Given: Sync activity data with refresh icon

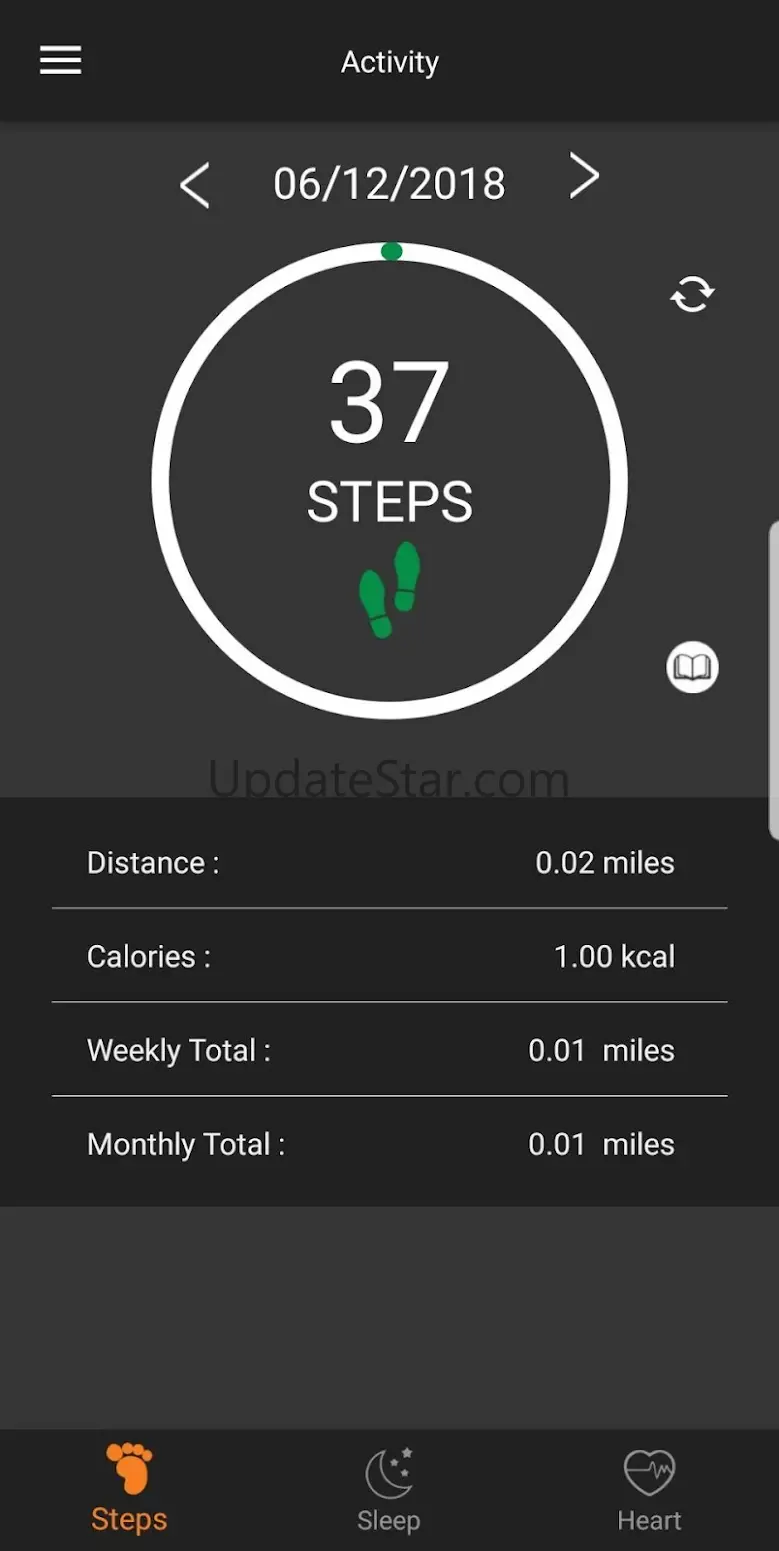Looking at the screenshot, I should tap(692, 294).
